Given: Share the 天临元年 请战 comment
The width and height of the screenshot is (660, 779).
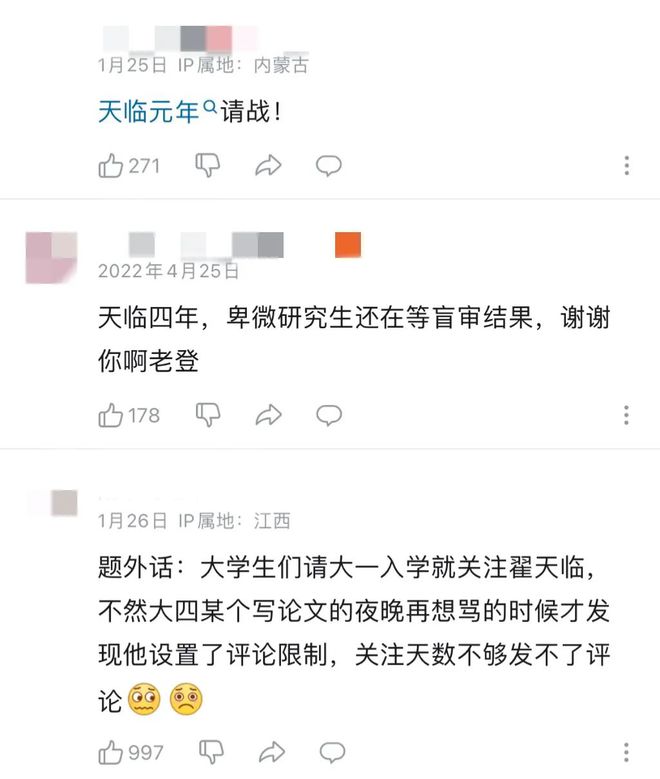Looking at the screenshot, I should pyautogui.click(x=268, y=166).
